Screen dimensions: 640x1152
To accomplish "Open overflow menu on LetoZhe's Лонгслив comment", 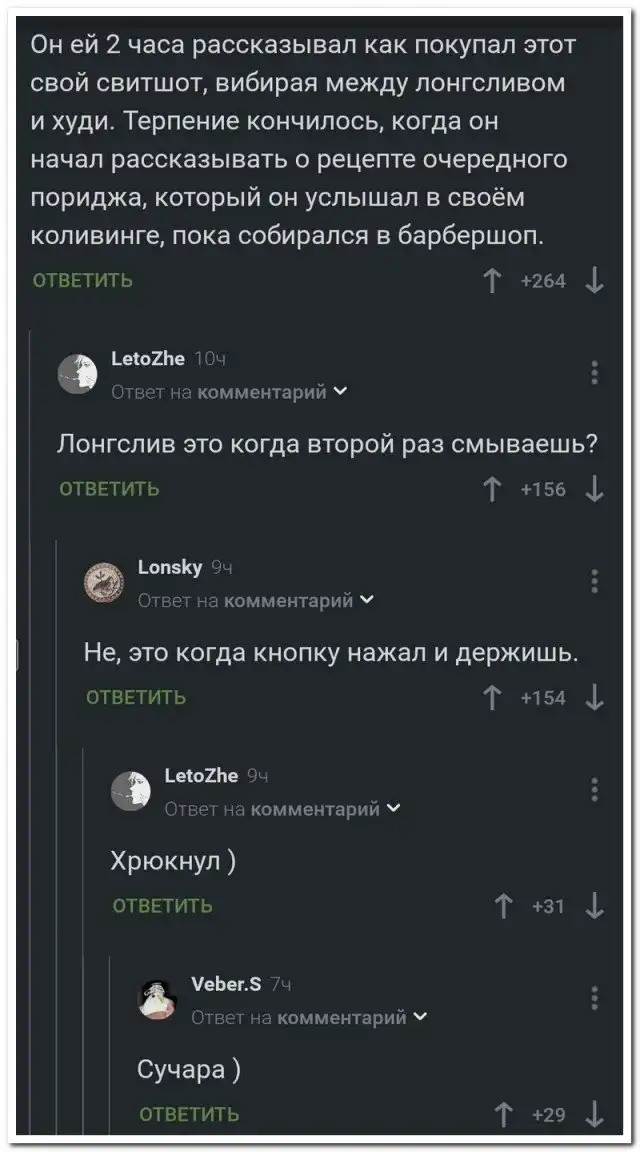I will 595,373.
